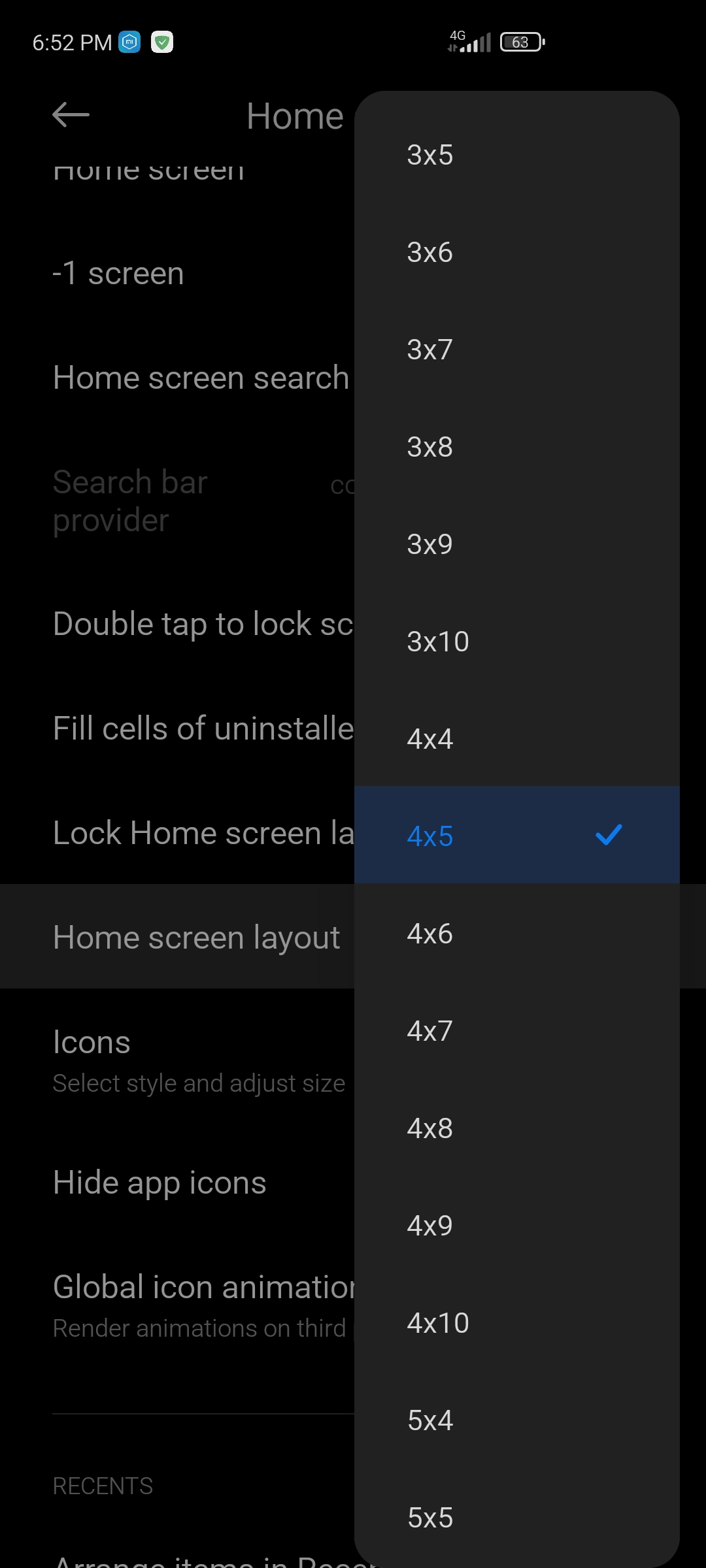Select 3x8 from the layout list
706x1568 pixels.
pos(516,447)
